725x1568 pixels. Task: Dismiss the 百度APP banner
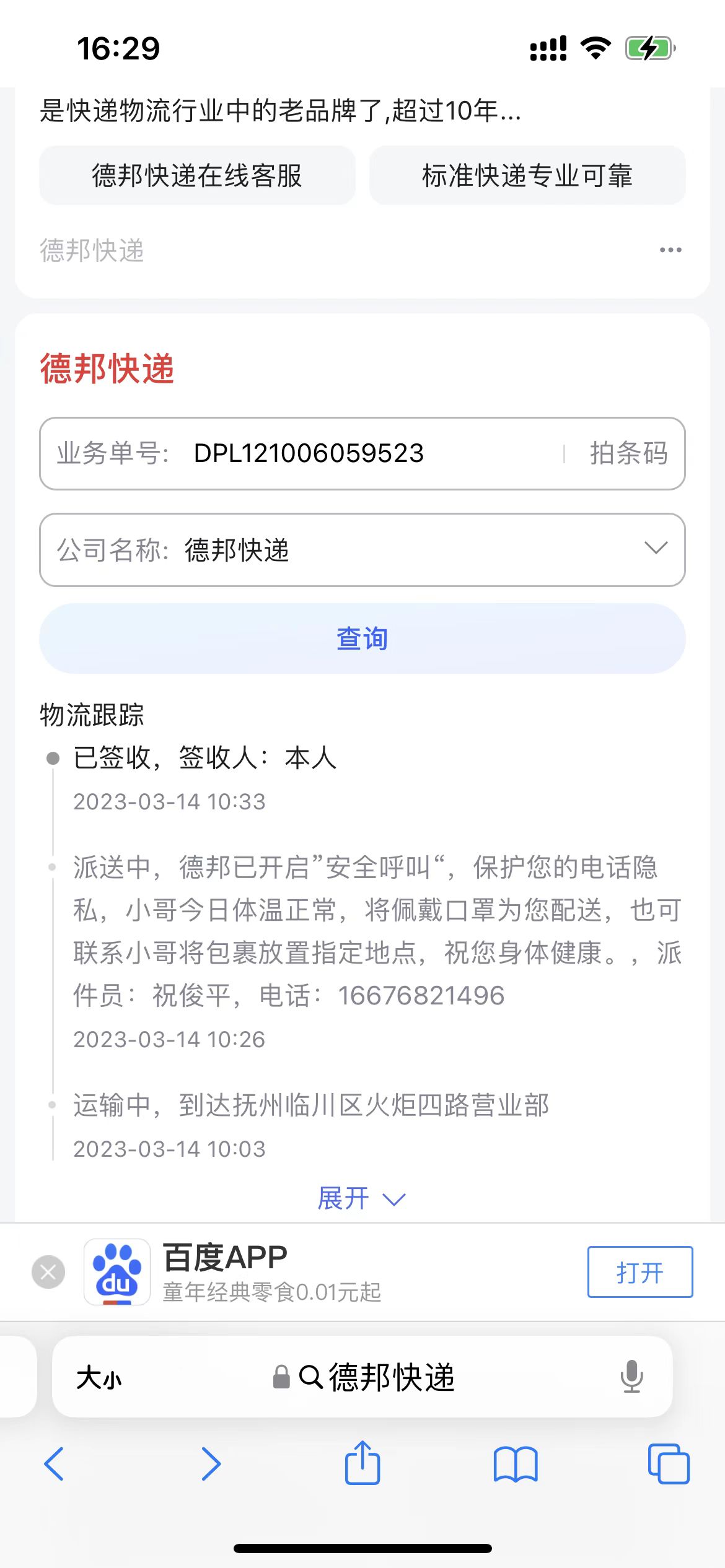click(x=48, y=1272)
